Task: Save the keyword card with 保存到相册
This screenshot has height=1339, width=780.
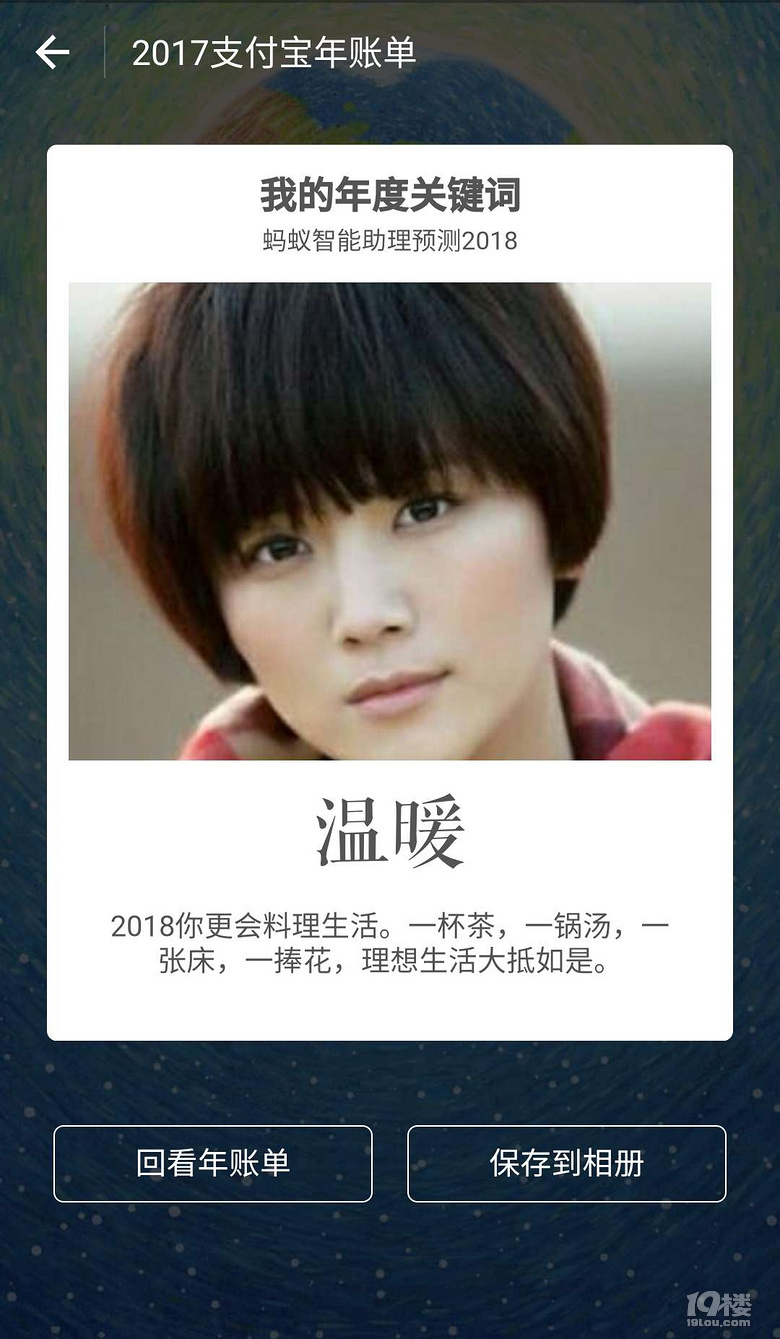Action: click(566, 1163)
